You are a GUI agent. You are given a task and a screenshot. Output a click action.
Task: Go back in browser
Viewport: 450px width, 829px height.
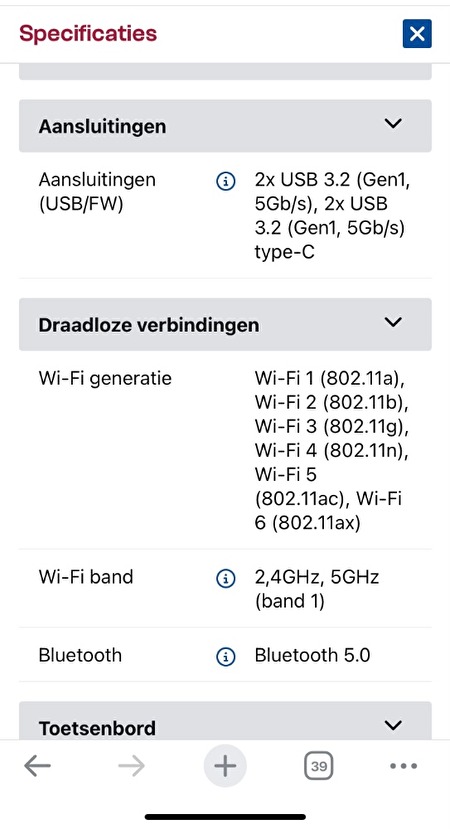37,766
